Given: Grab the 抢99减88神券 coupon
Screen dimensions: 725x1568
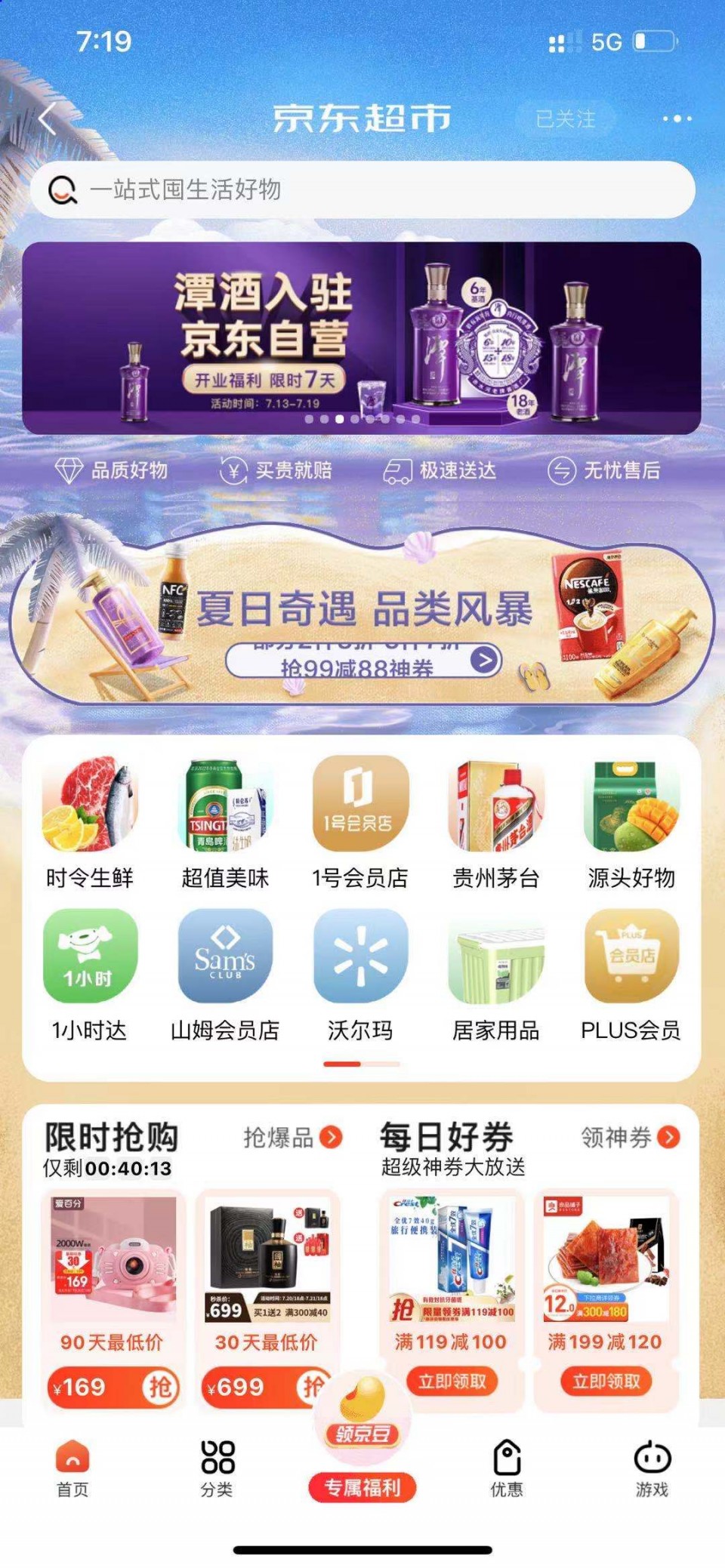Looking at the screenshot, I should point(363,662).
